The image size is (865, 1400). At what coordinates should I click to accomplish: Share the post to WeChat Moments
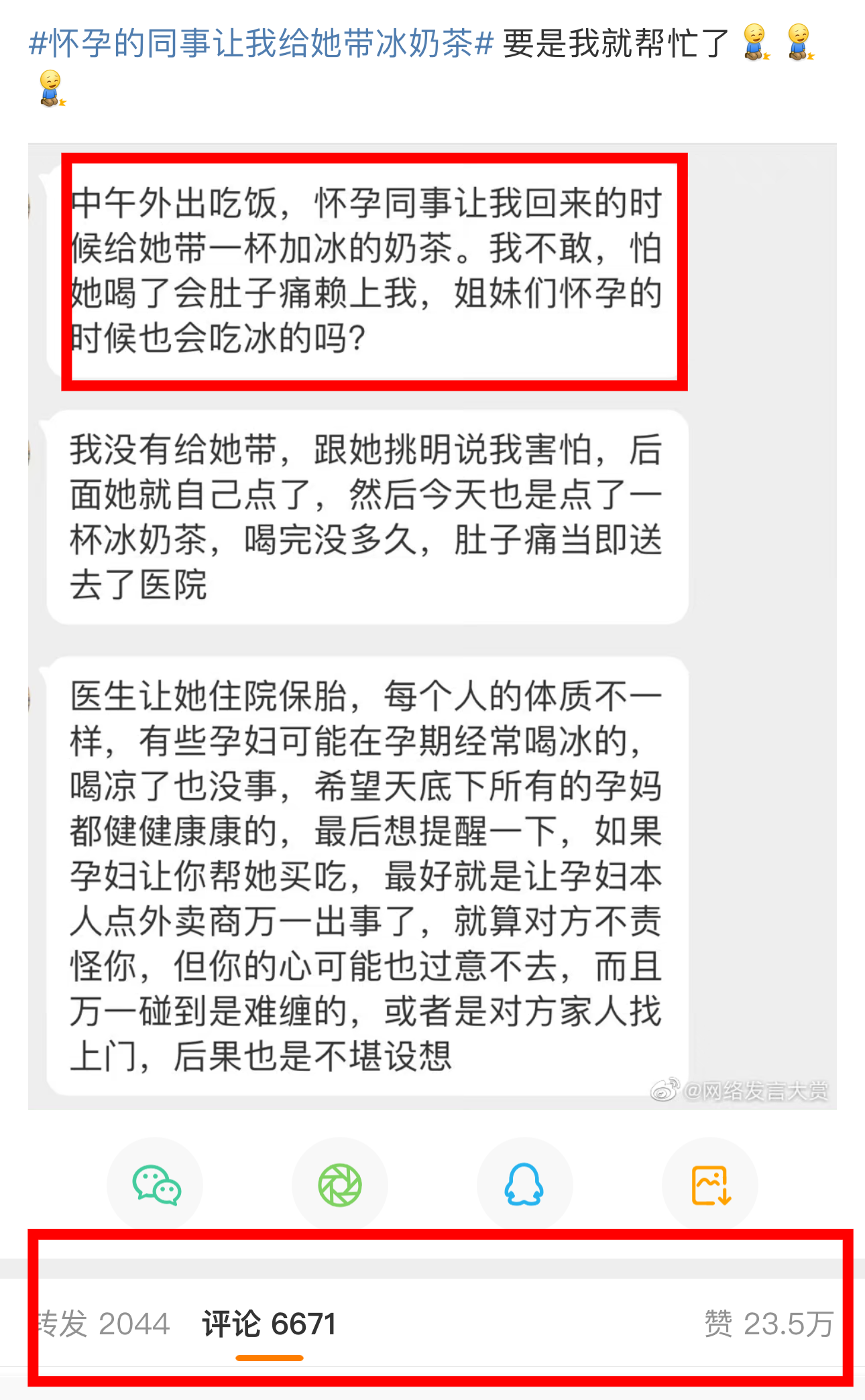coord(340,1185)
